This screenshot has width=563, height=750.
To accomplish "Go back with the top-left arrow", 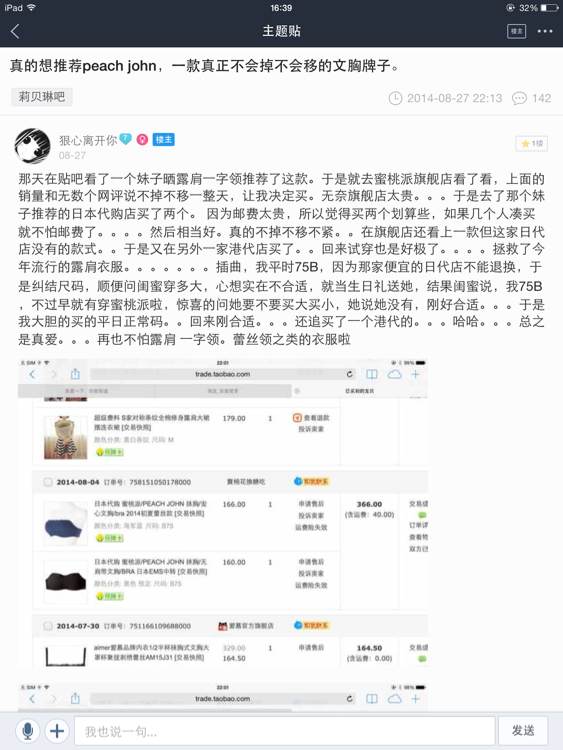I will click(x=15, y=32).
